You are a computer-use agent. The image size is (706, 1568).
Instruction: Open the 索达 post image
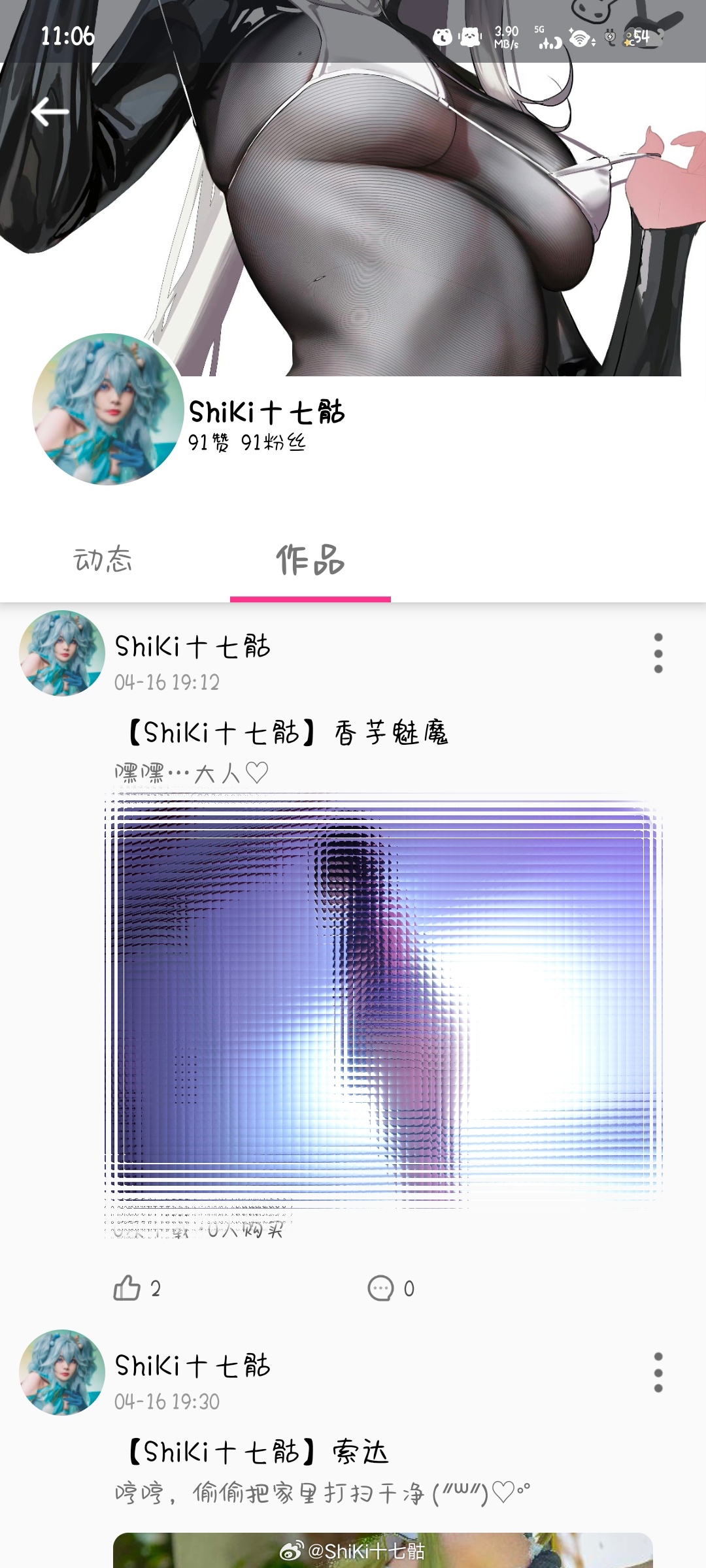click(382, 1551)
